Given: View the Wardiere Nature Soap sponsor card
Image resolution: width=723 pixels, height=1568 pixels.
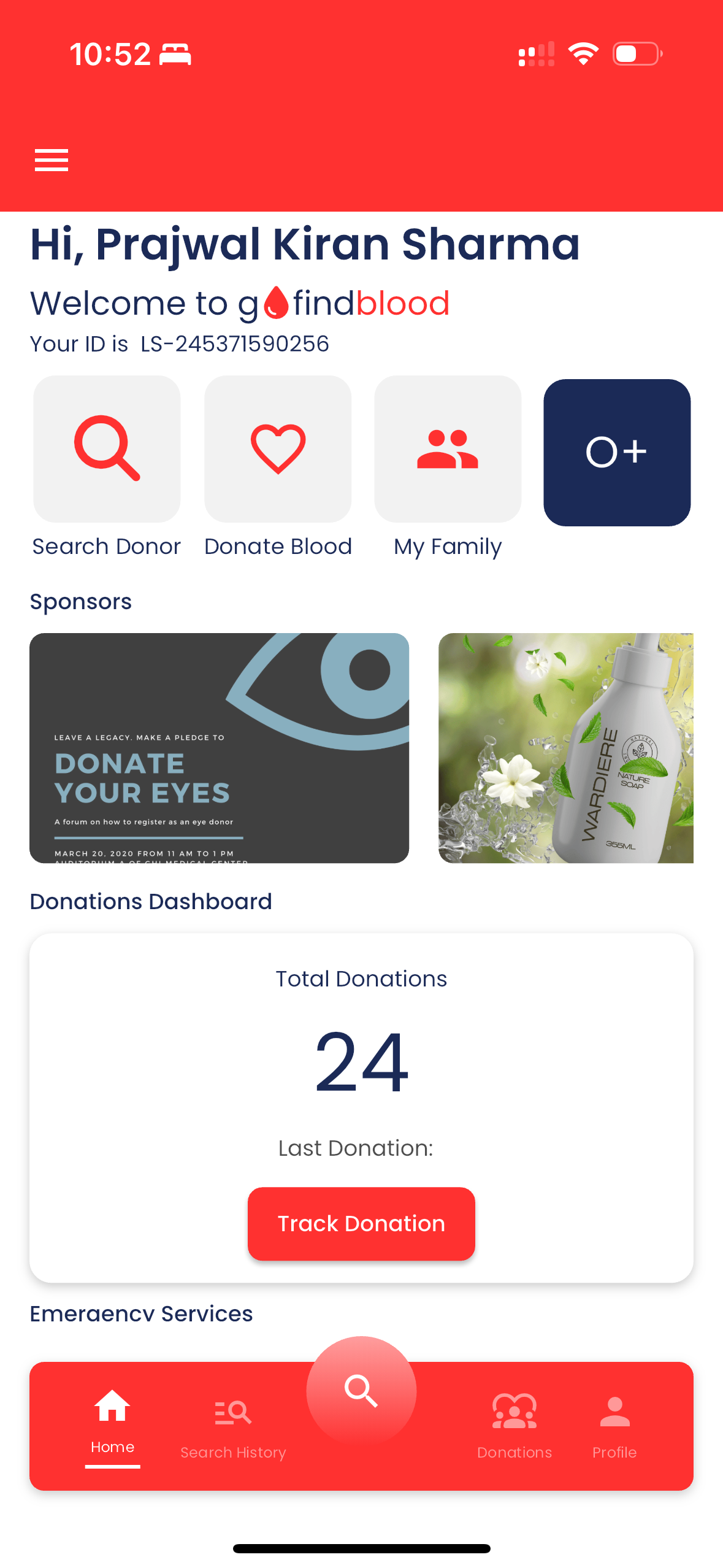Looking at the screenshot, I should 566,748.
